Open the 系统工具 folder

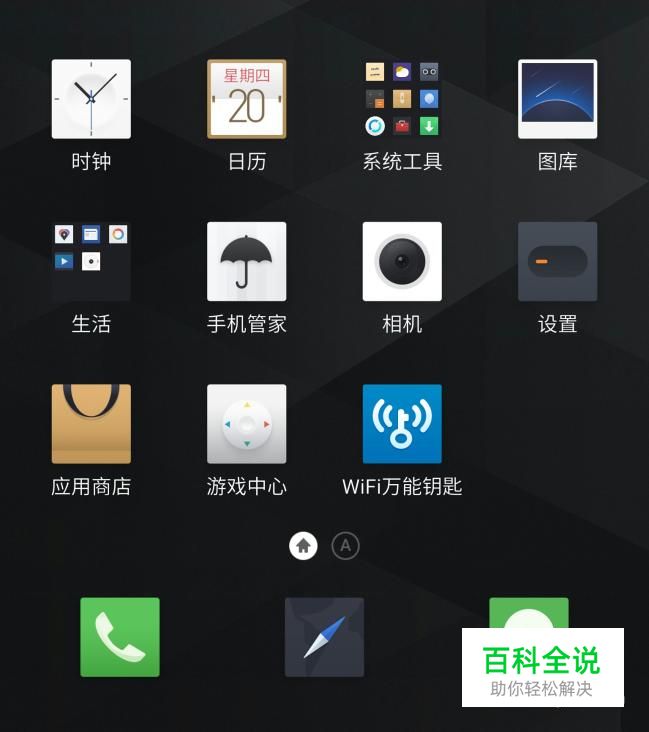pyautogui.click(x=402, y=99)
